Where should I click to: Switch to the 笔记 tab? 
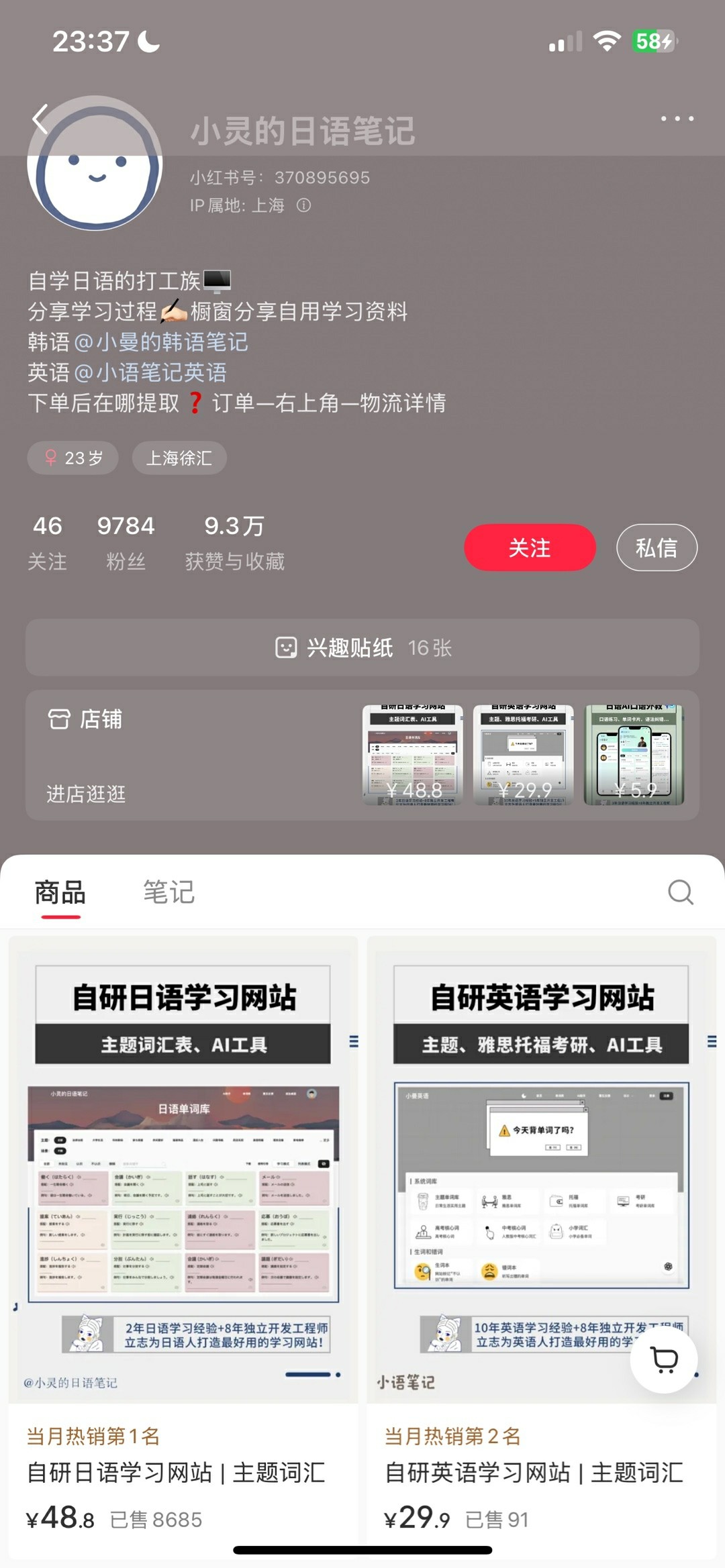168,892
